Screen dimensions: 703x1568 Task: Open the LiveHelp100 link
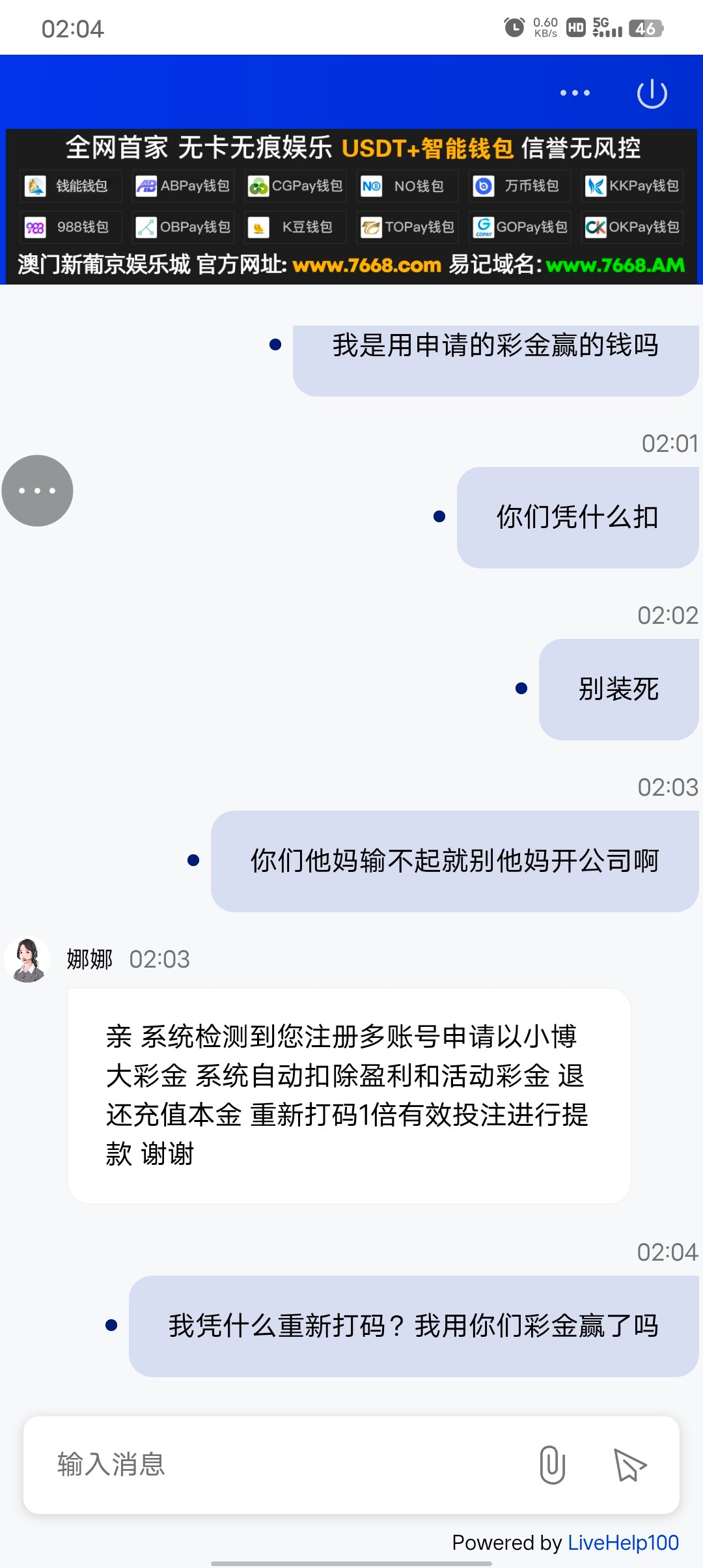click(623, 1543)
